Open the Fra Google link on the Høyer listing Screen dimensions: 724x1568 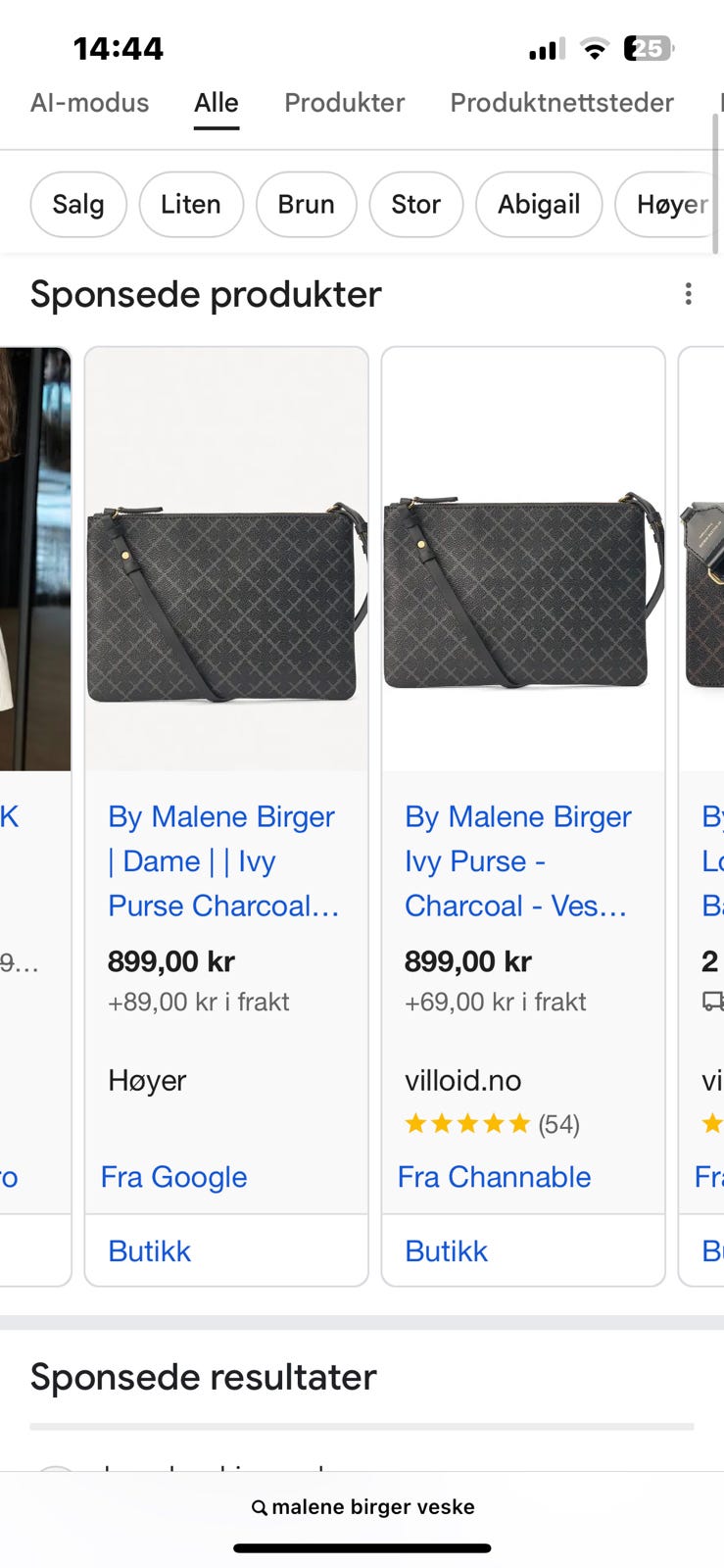pos(173,1177)
